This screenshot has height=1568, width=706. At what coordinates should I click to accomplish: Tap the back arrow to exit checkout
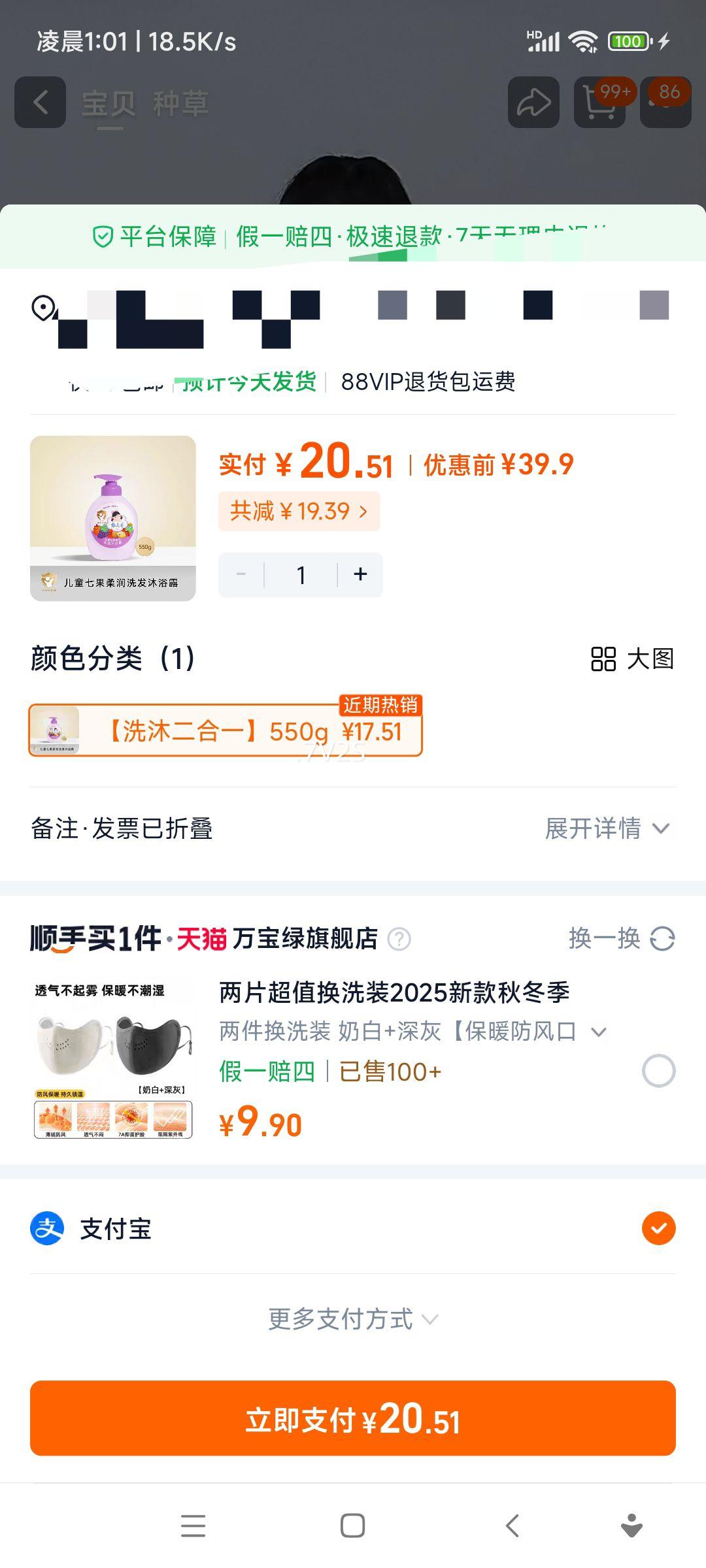point(41,101)
